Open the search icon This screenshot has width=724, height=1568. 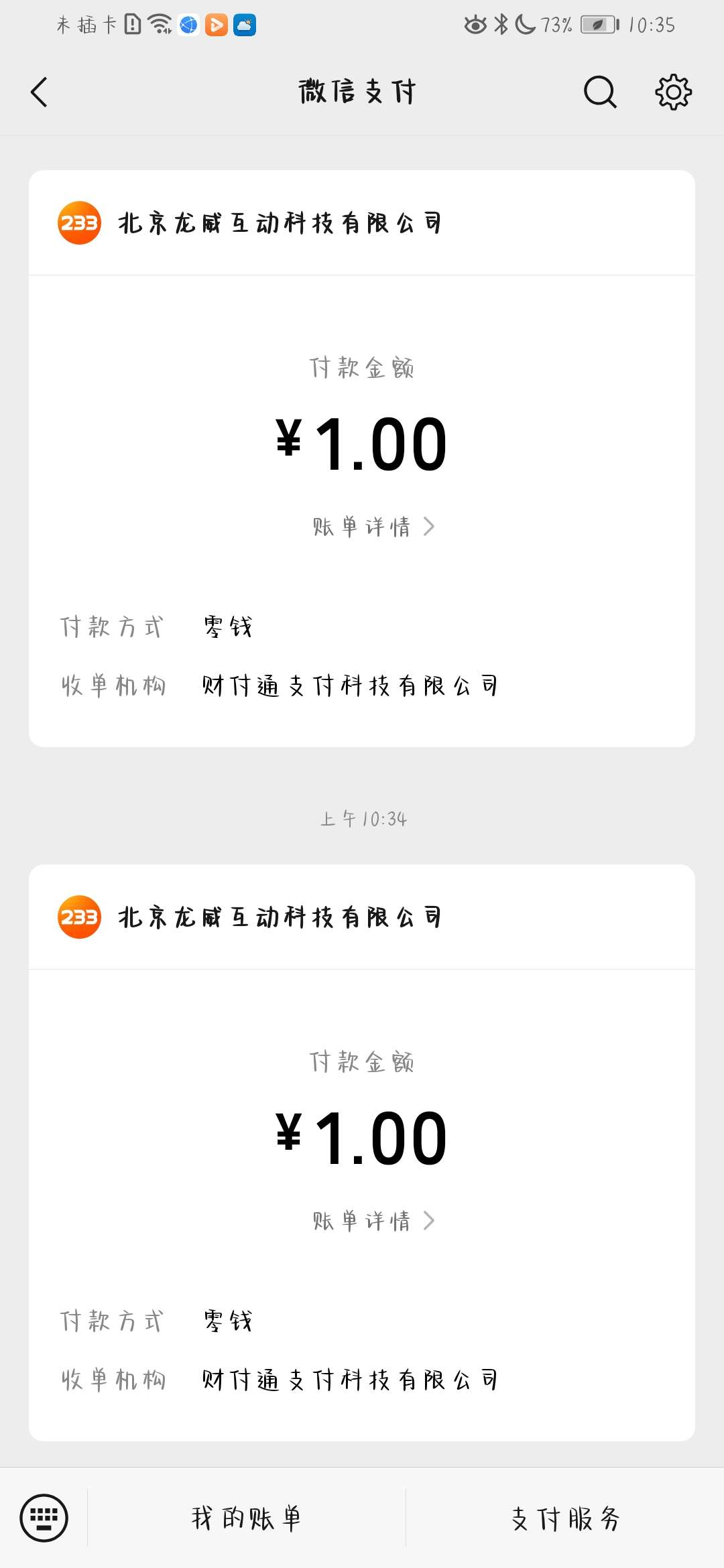click(x=600, y=92)
